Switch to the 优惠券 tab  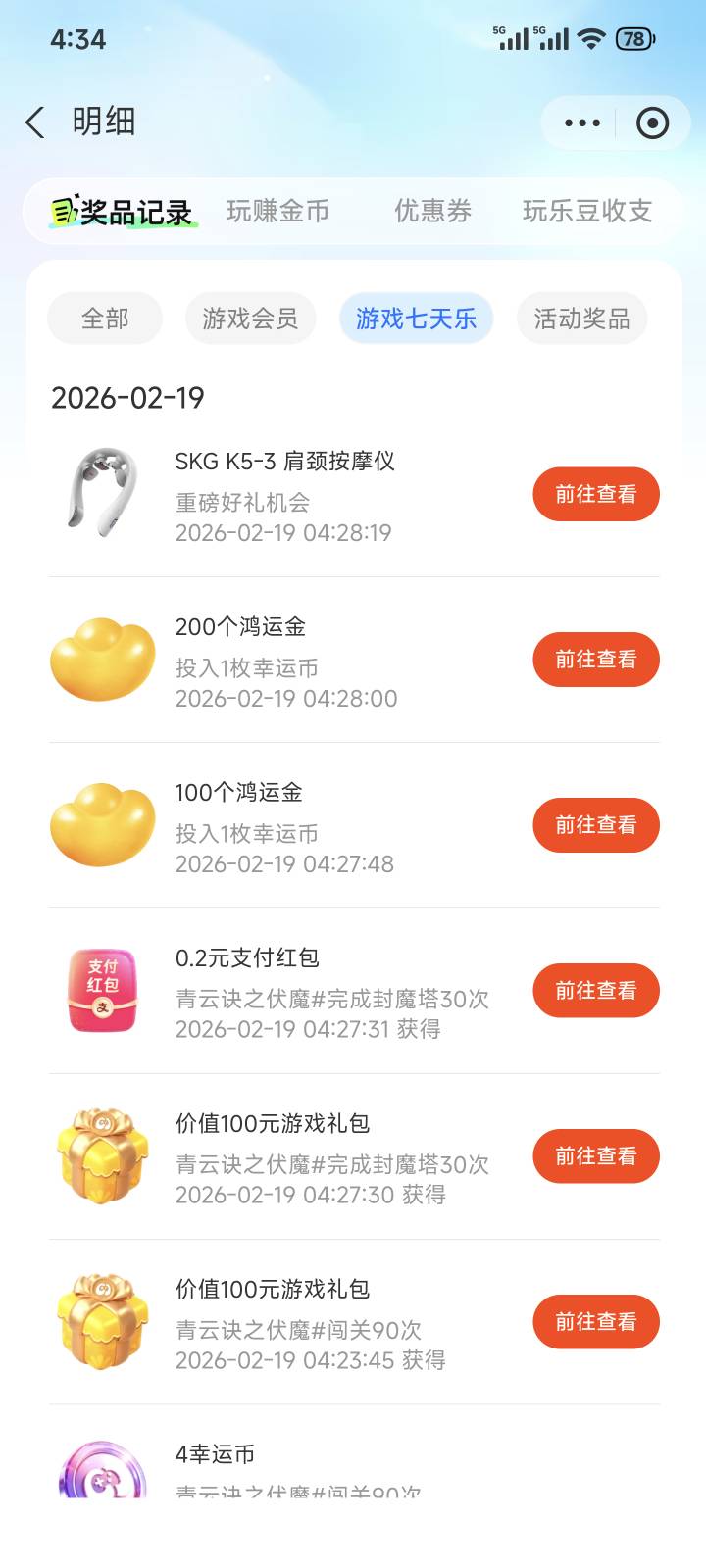point(432,211)
